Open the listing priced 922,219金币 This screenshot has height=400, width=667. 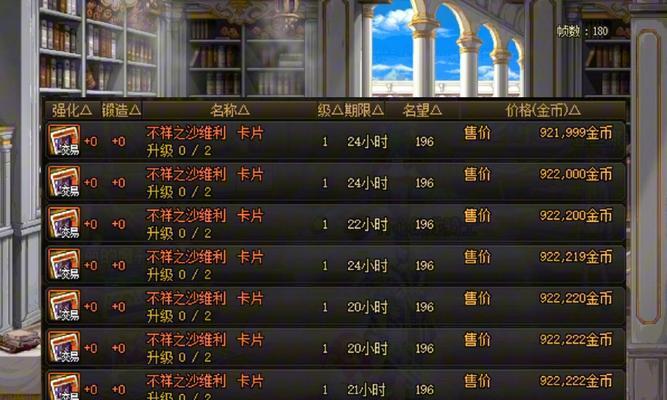click(335, 265)
